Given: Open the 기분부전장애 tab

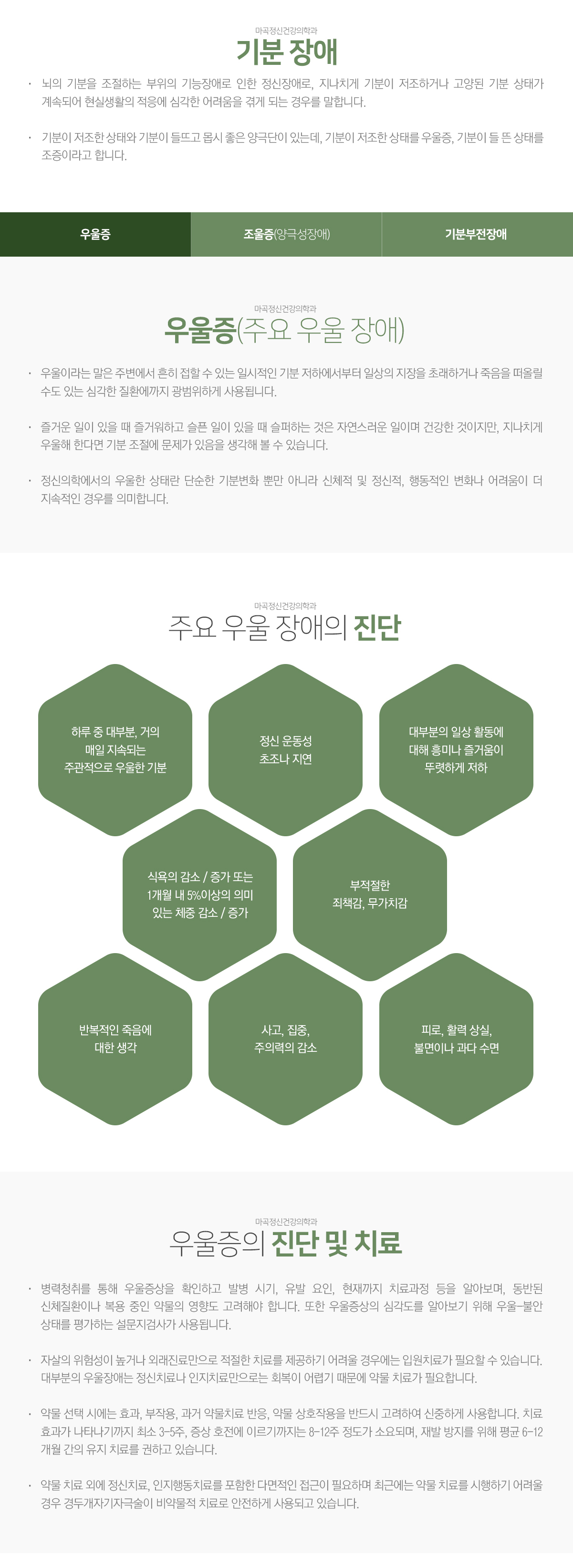Looking at the screenshot, I should (x=477, y=234).
